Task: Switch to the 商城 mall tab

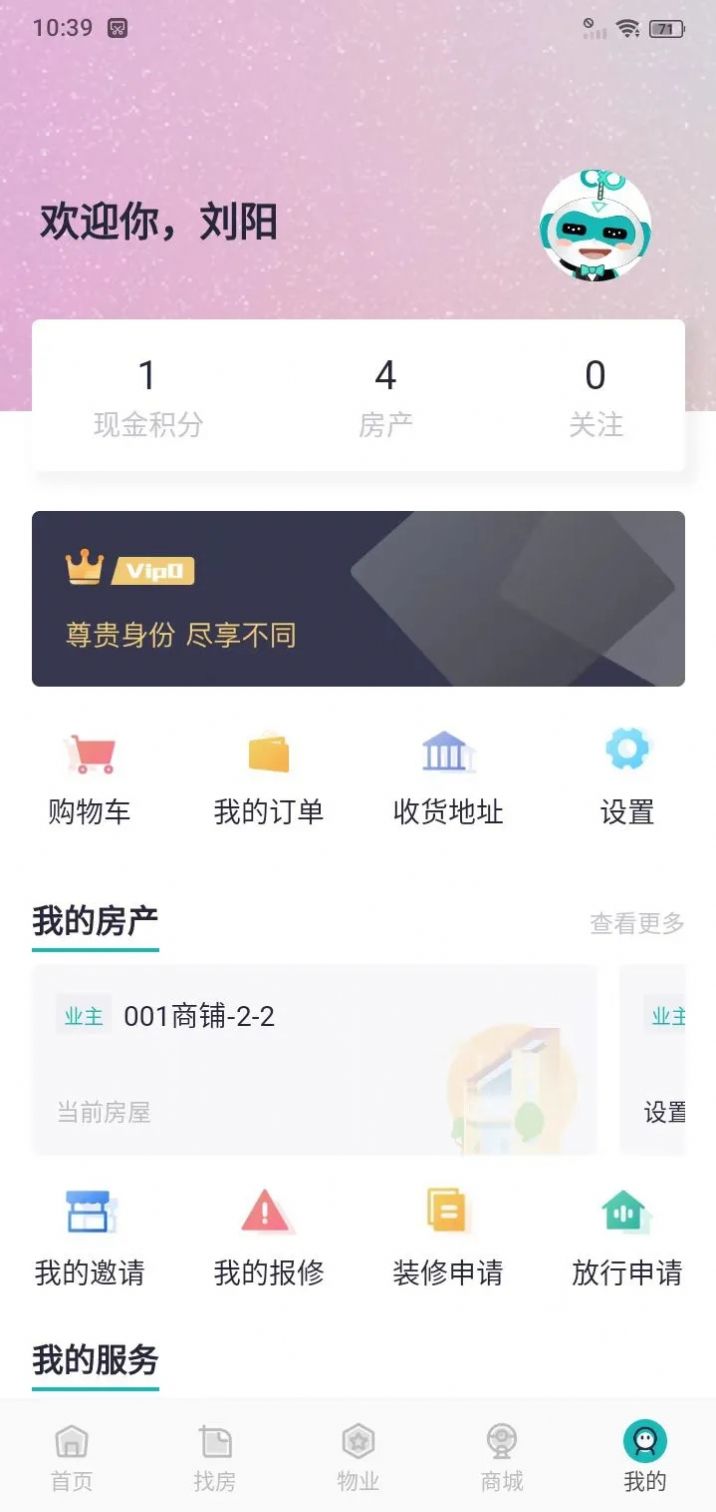Action: click(x=502, y=1456)
